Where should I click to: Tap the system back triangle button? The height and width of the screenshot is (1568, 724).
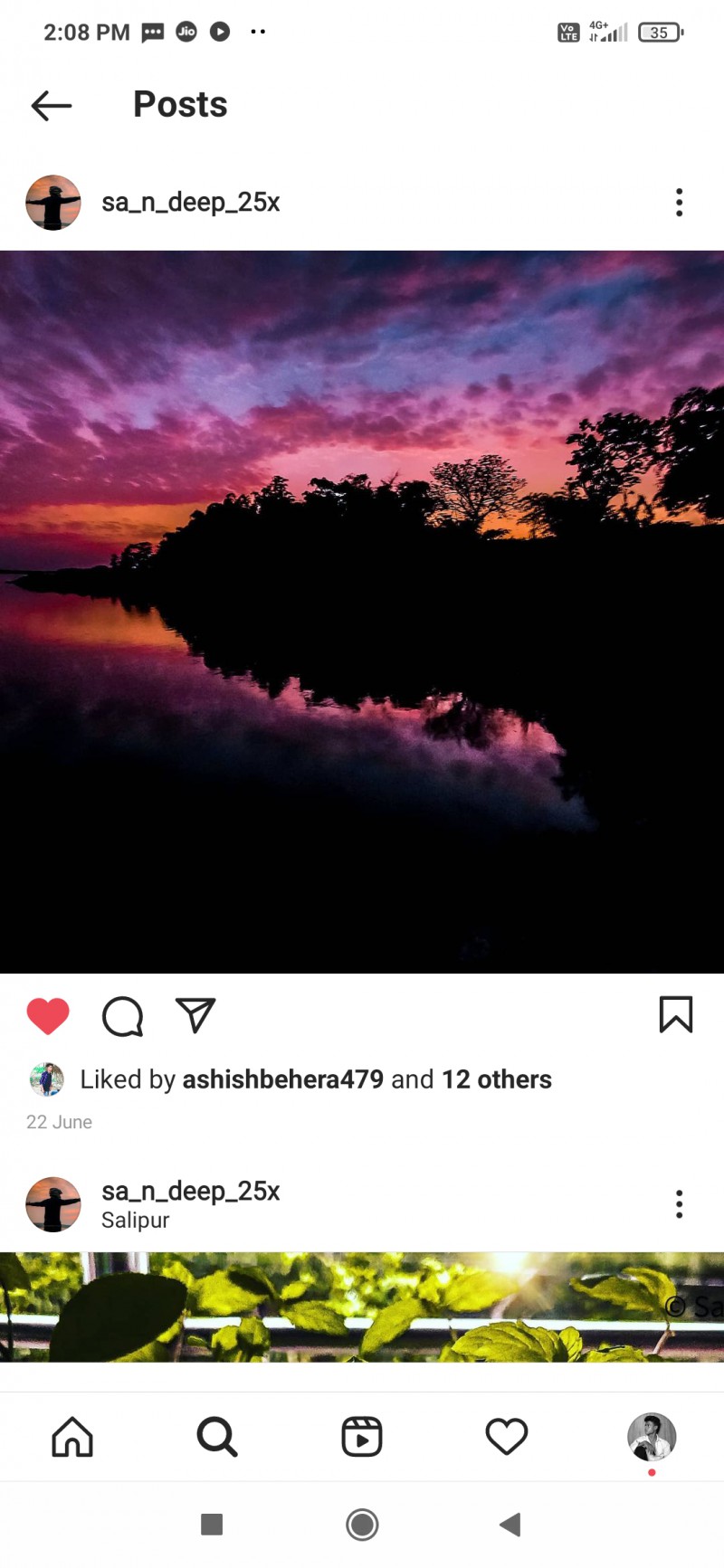[510, 1525]
